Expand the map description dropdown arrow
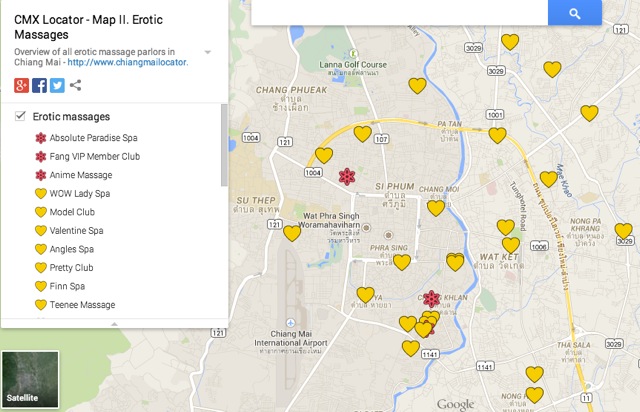 207,52
